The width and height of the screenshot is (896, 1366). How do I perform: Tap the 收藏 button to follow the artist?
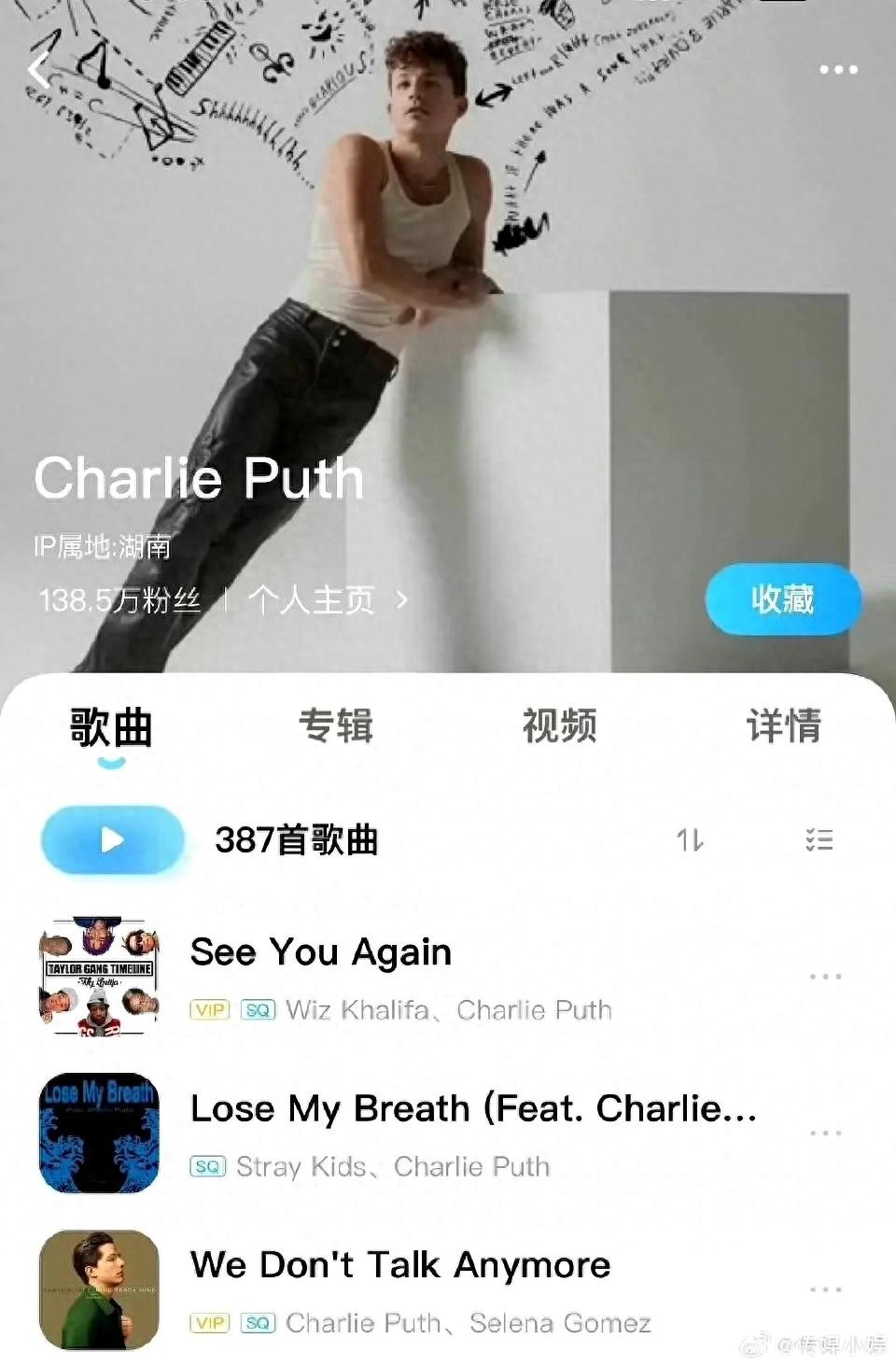click(782, 599)
